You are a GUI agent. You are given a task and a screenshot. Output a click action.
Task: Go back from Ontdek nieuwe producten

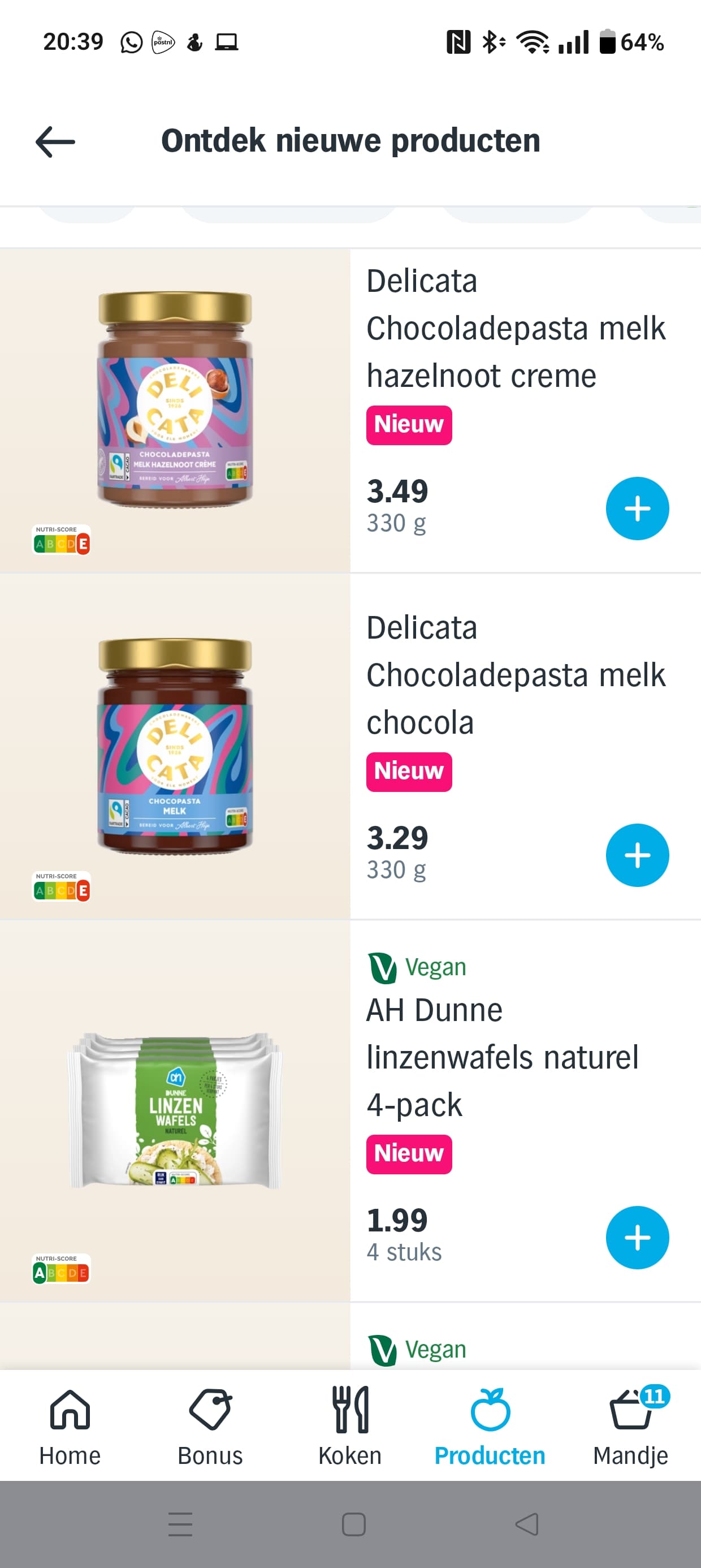(x=55, y=142)
